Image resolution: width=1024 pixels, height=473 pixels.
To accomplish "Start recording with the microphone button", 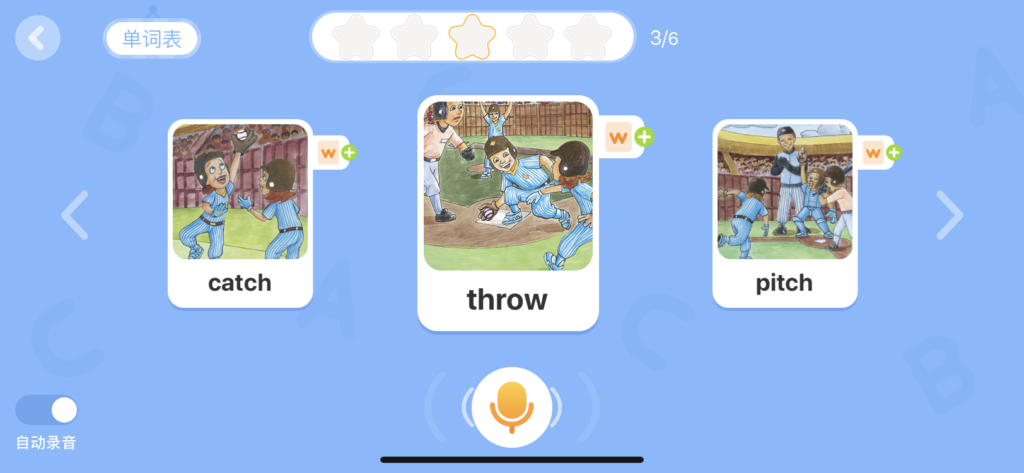I will pos(511,407).
